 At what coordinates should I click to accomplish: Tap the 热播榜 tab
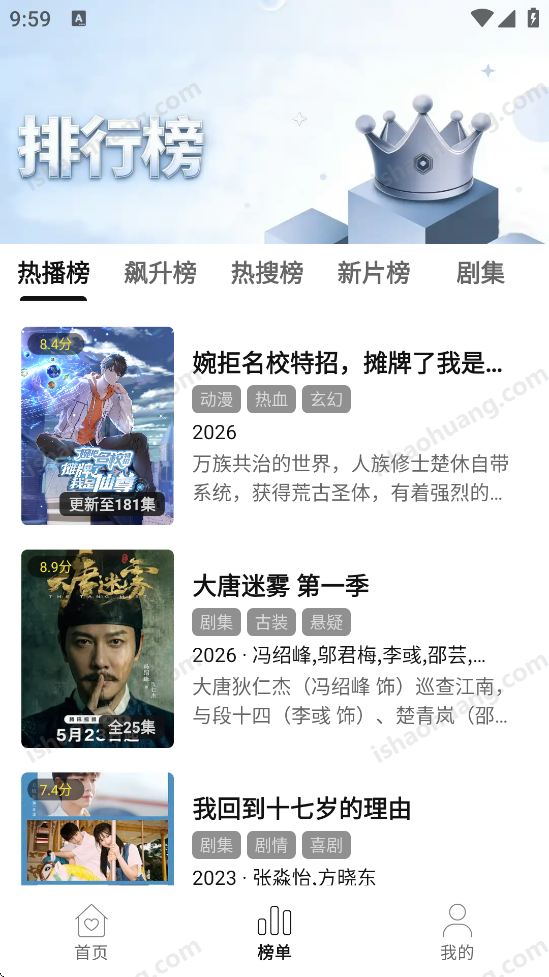54,273
